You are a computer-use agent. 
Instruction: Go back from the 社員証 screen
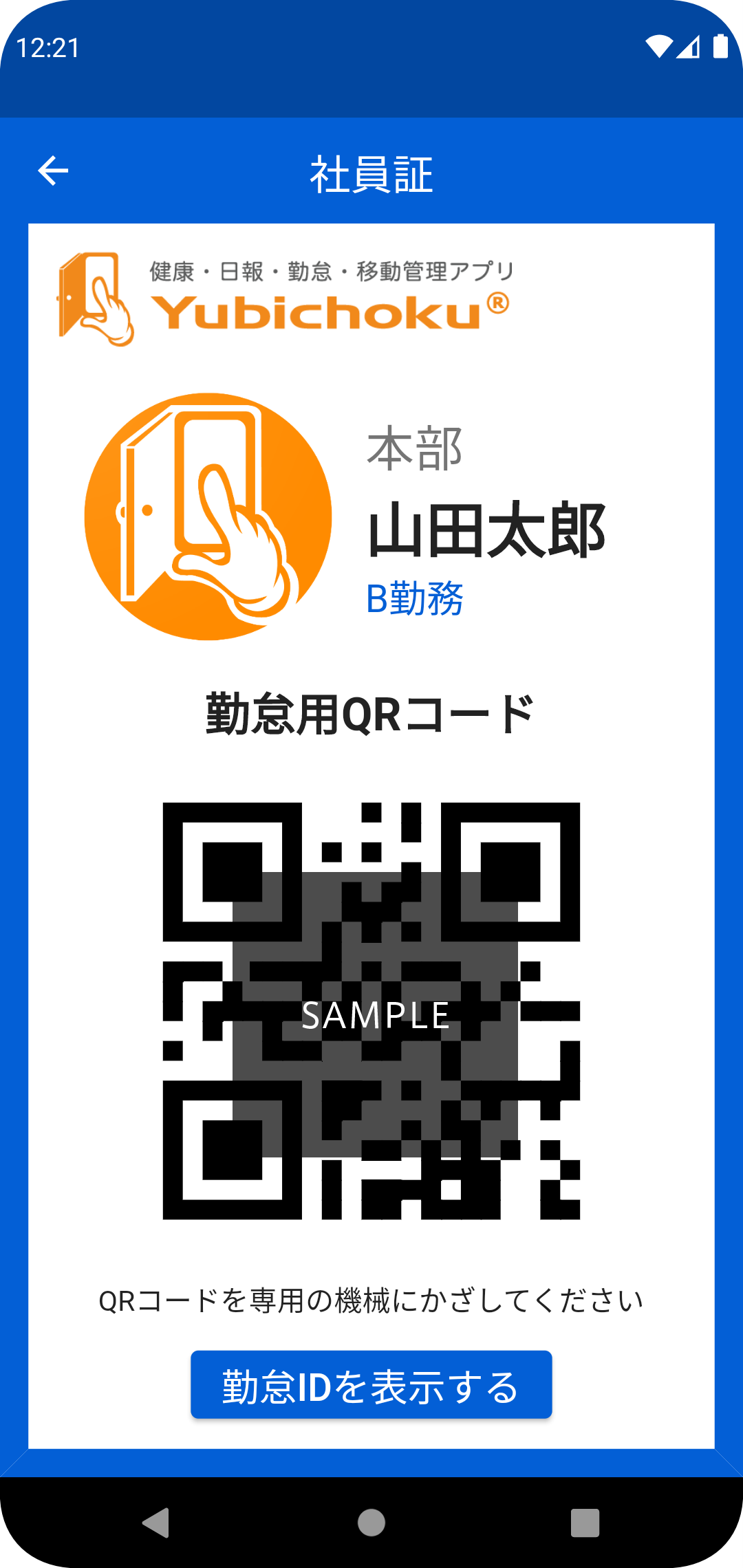pyautogui.click(x=53, y=171)
